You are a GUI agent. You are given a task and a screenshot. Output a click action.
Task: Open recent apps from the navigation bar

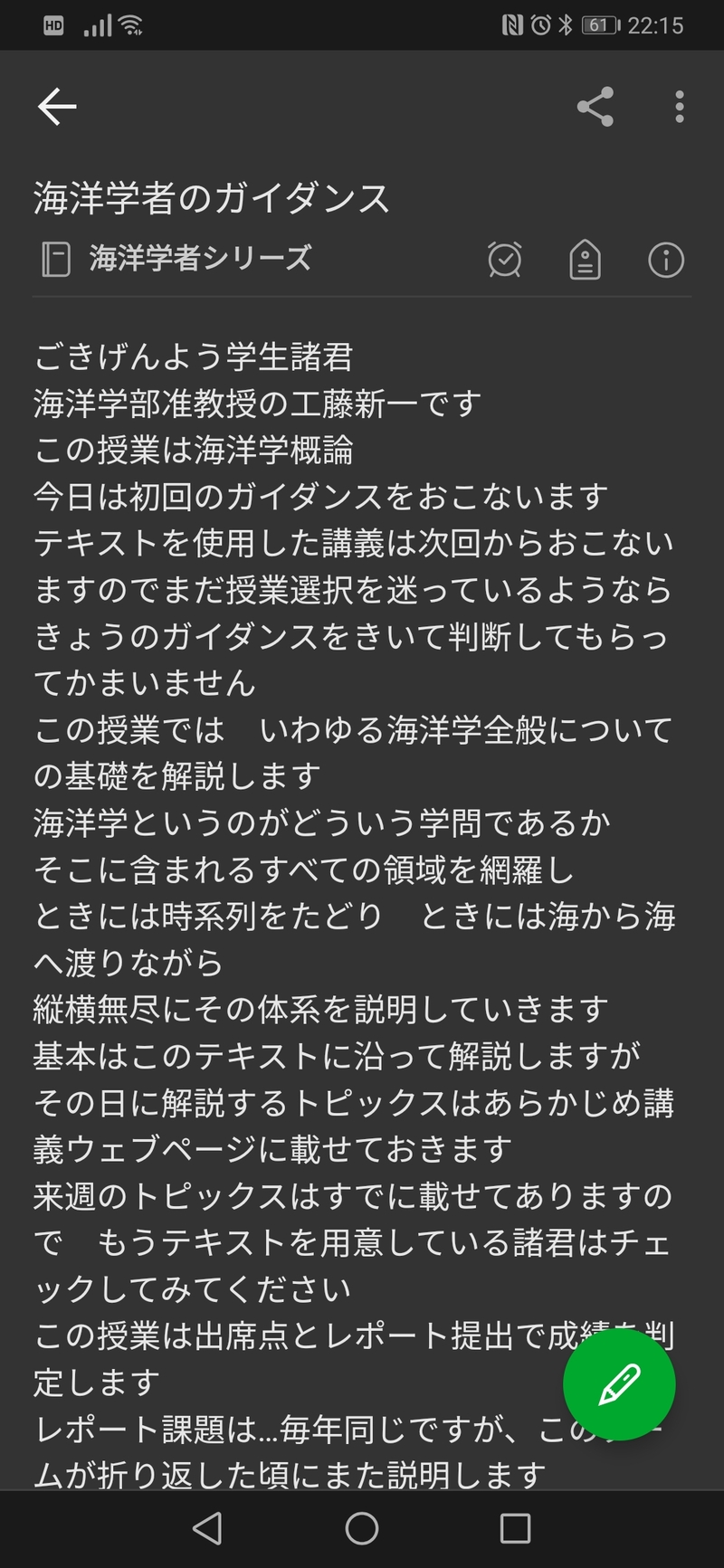click(515, 1529)
